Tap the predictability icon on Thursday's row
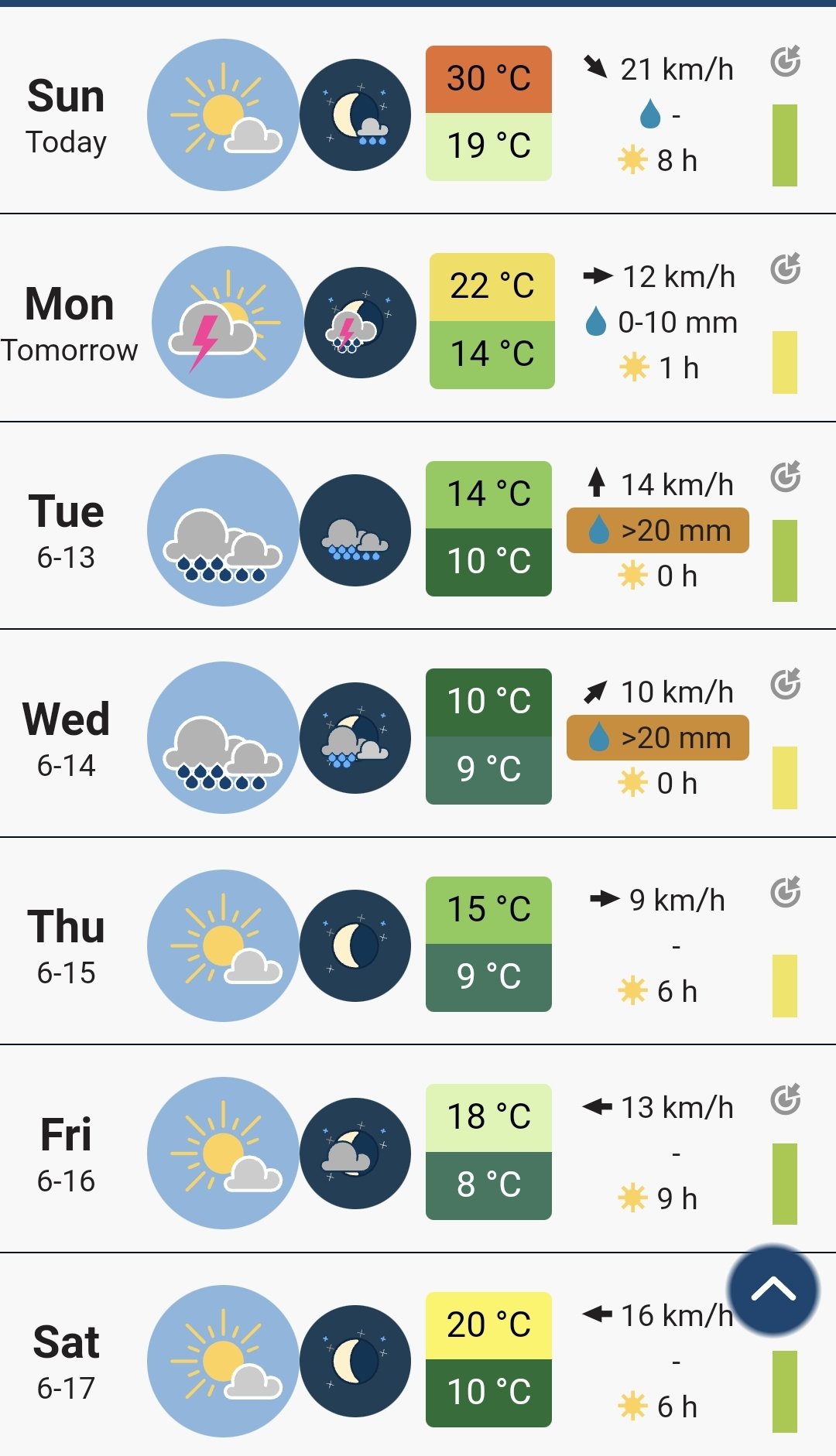836x1456 pixels. [785, 892]
